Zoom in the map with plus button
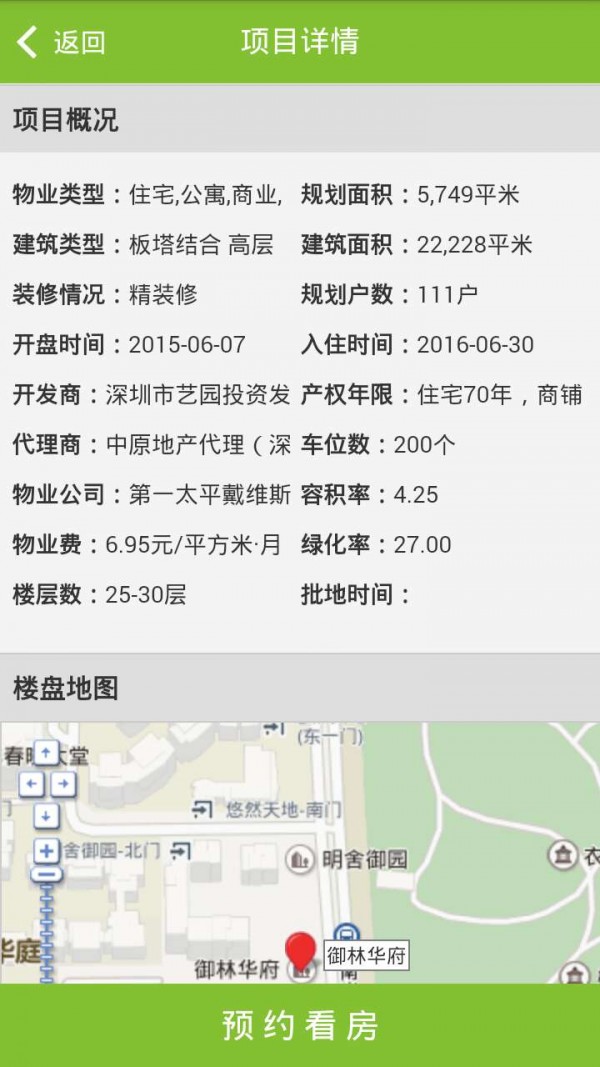The width and height of the screenshot is (600, 1067). point(46,851)
